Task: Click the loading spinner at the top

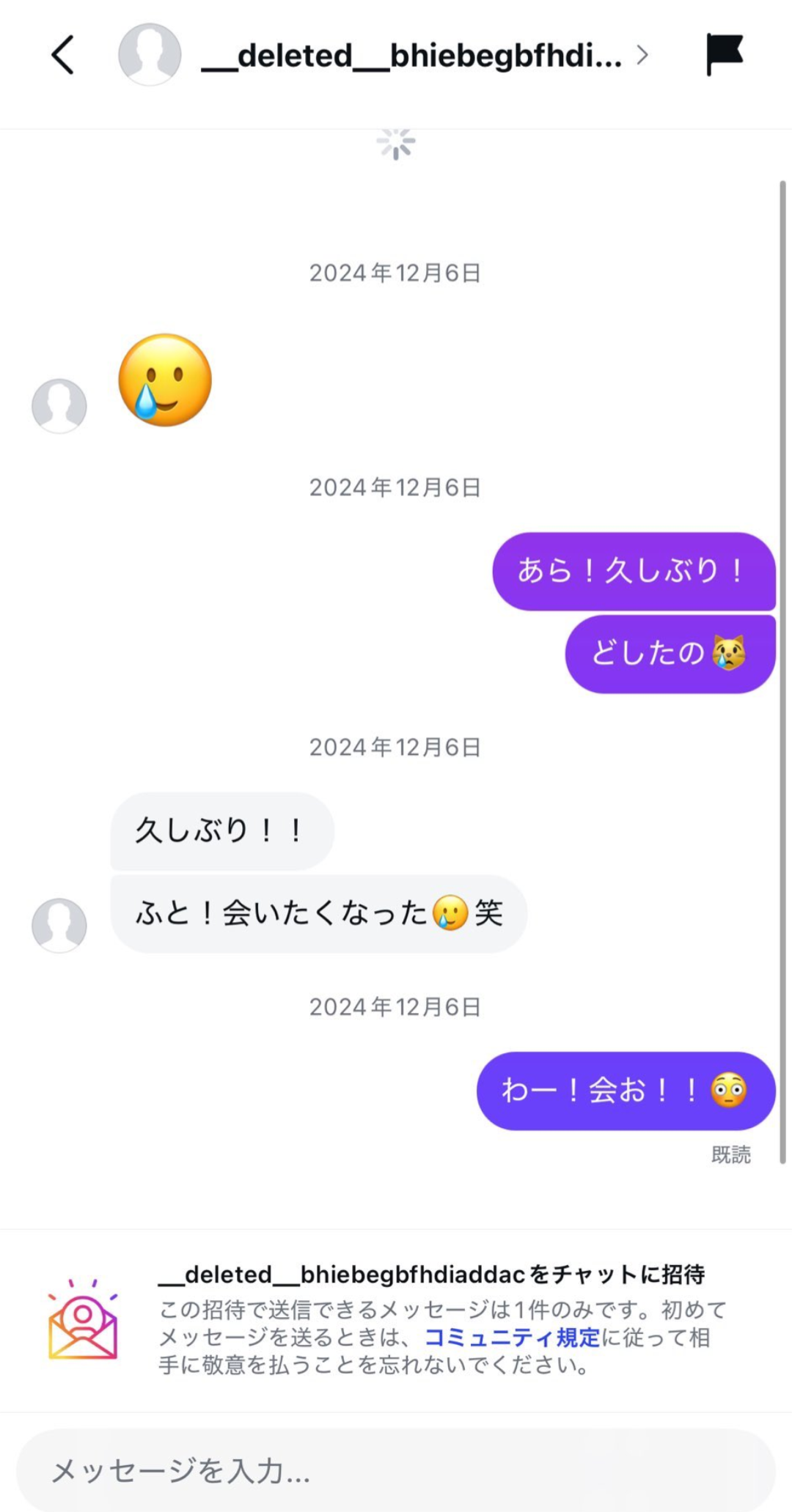Action: [395, 144]
